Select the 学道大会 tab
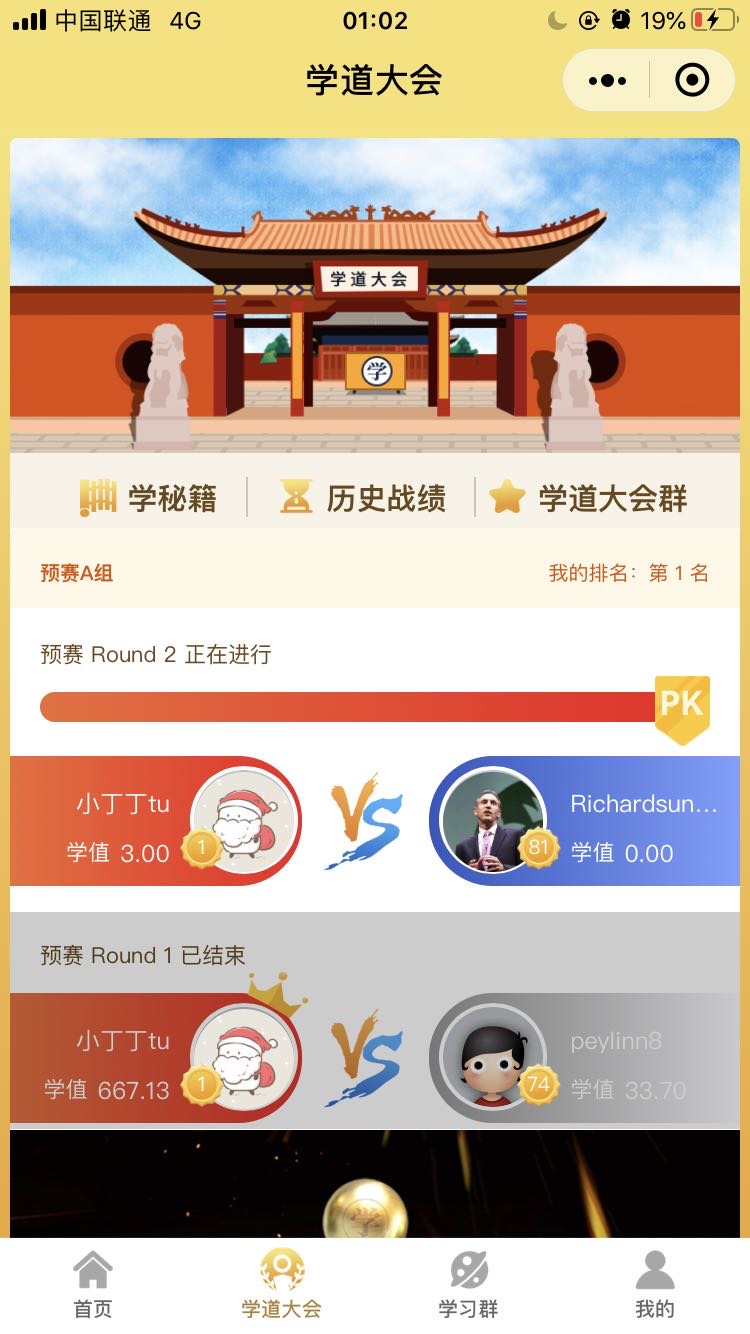The image size is (750, 1334). pyautogui.click(x=281, y=1285)
